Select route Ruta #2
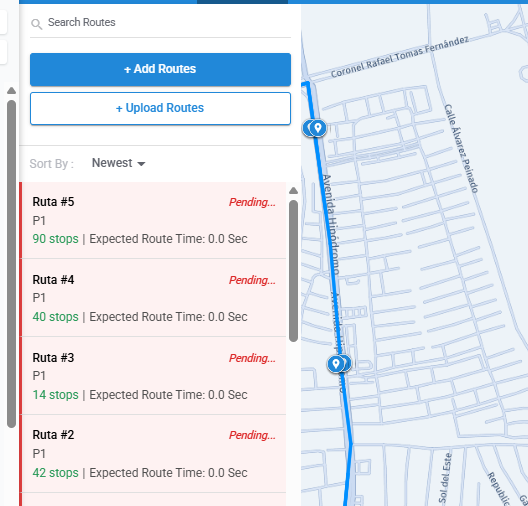This screenshot has width=528, height=506. pyautogui.click(x=154, y=453)
